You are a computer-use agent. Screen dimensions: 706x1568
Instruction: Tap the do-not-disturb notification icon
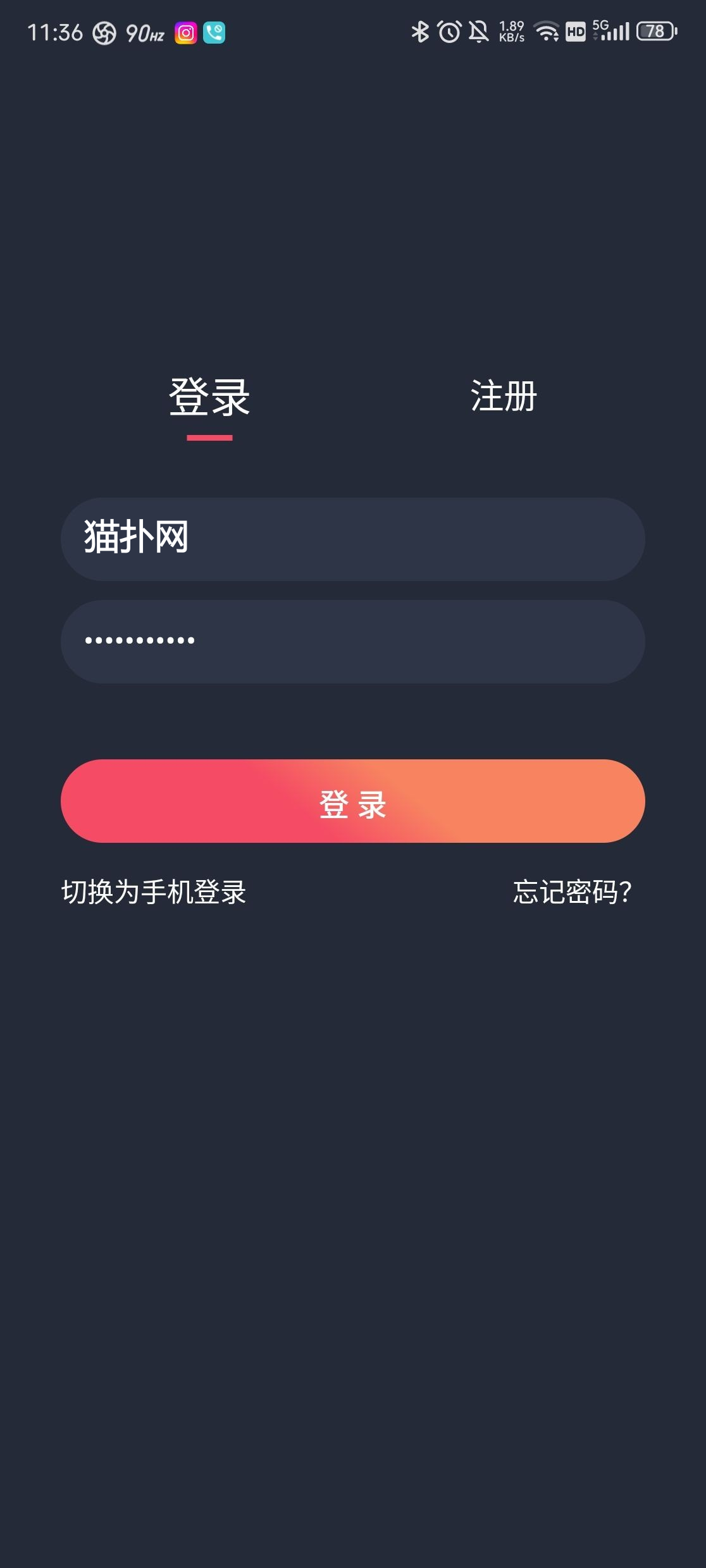pyautogui.click(x=478, y=32)
